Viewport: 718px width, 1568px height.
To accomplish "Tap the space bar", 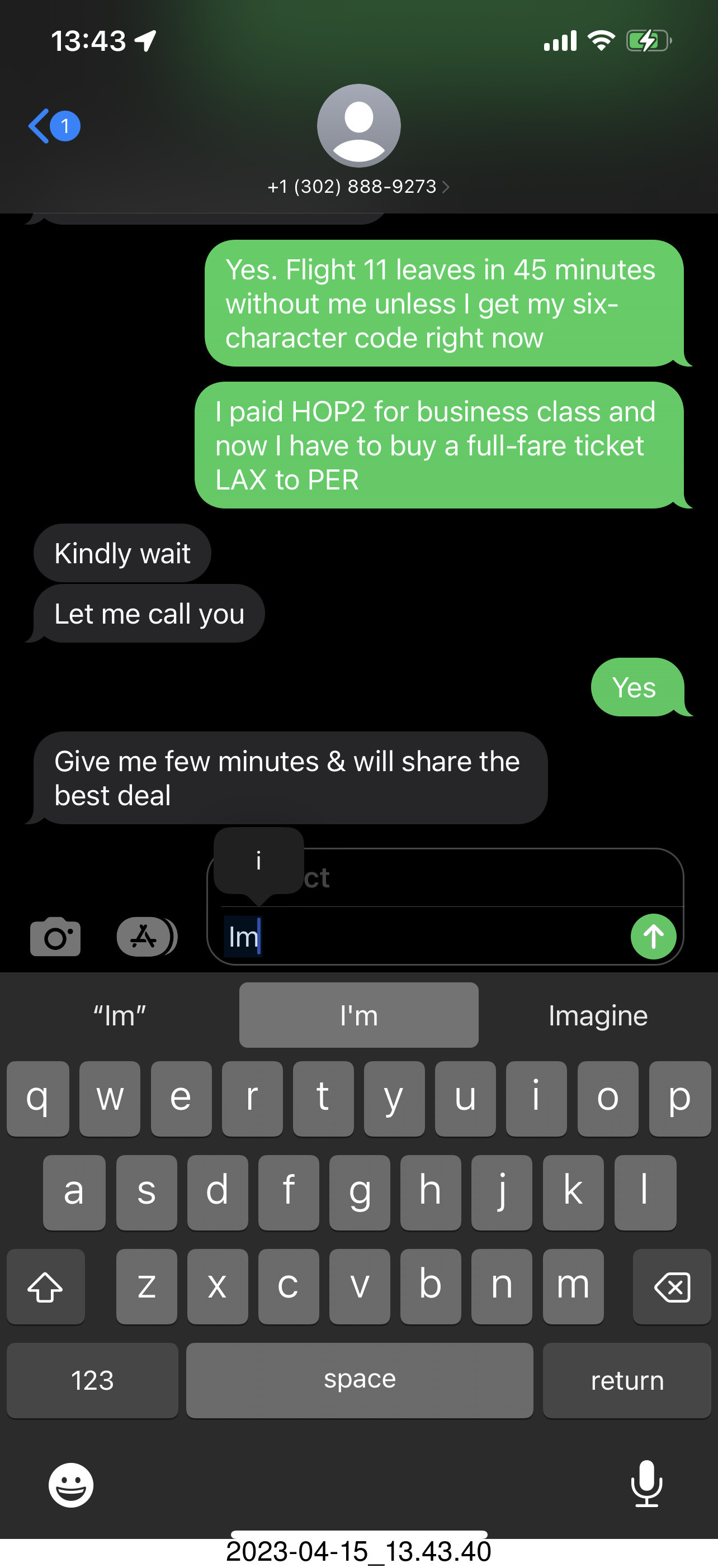I will (x=360, y=1380).
